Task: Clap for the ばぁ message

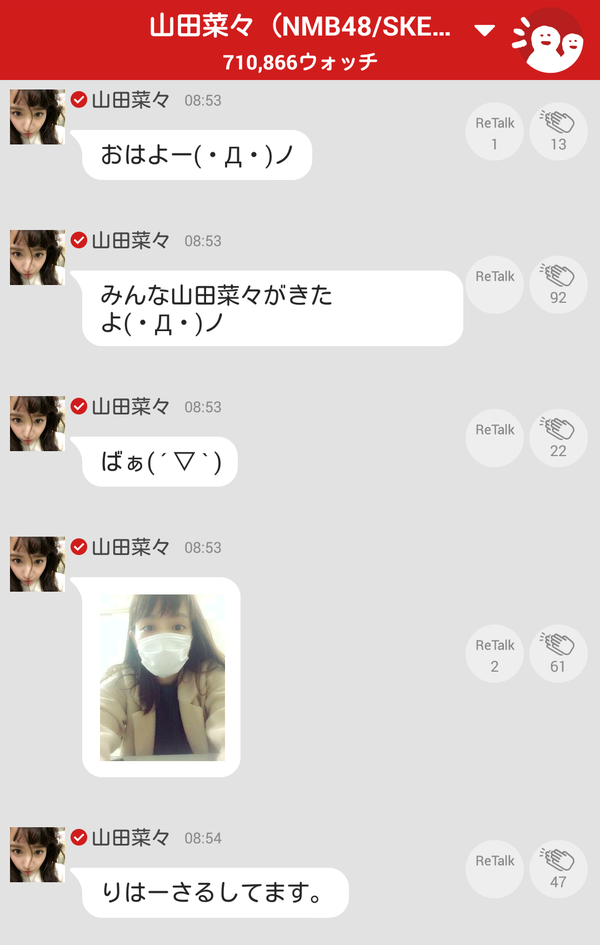Action: coord(558,439)
